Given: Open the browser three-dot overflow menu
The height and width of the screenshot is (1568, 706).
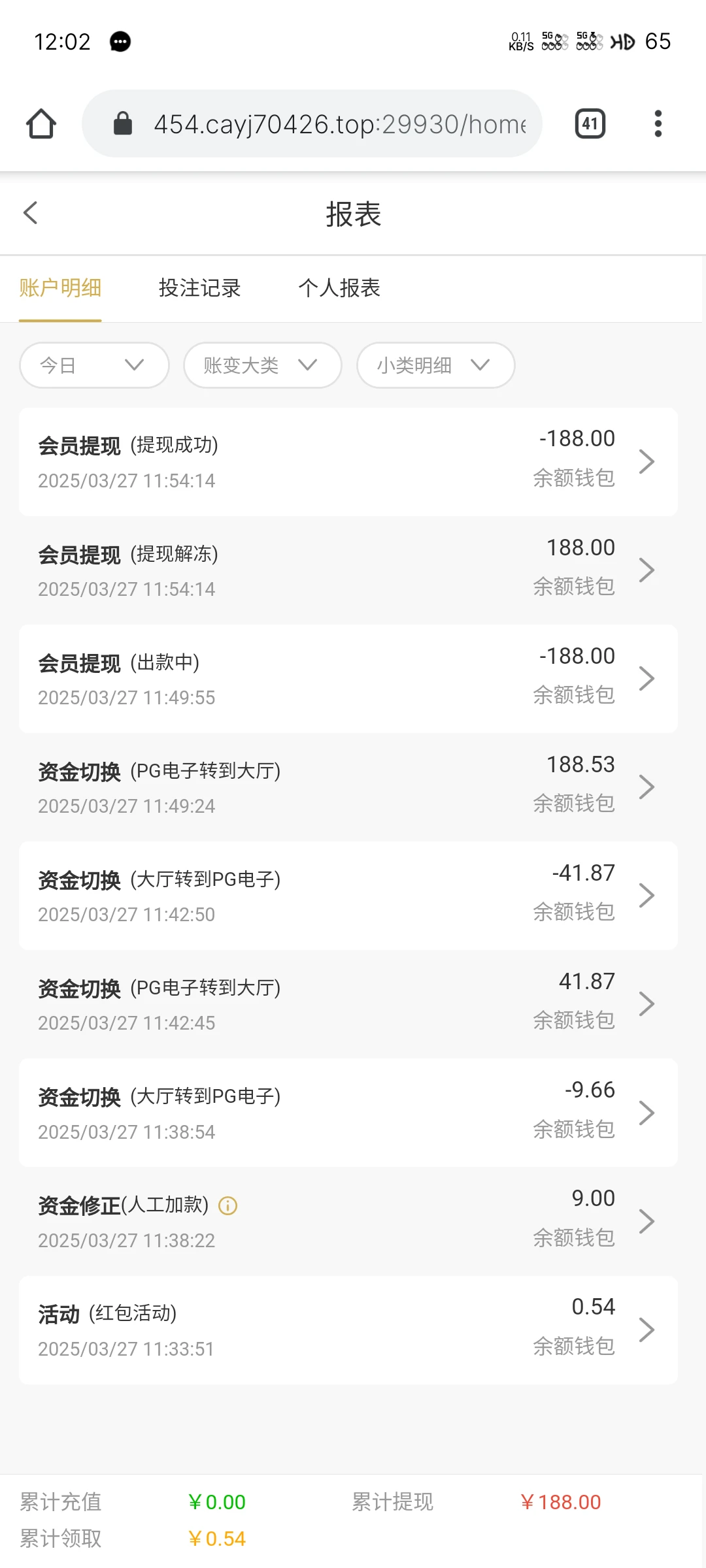Looking at the screenshot, I should pos(658,123).
